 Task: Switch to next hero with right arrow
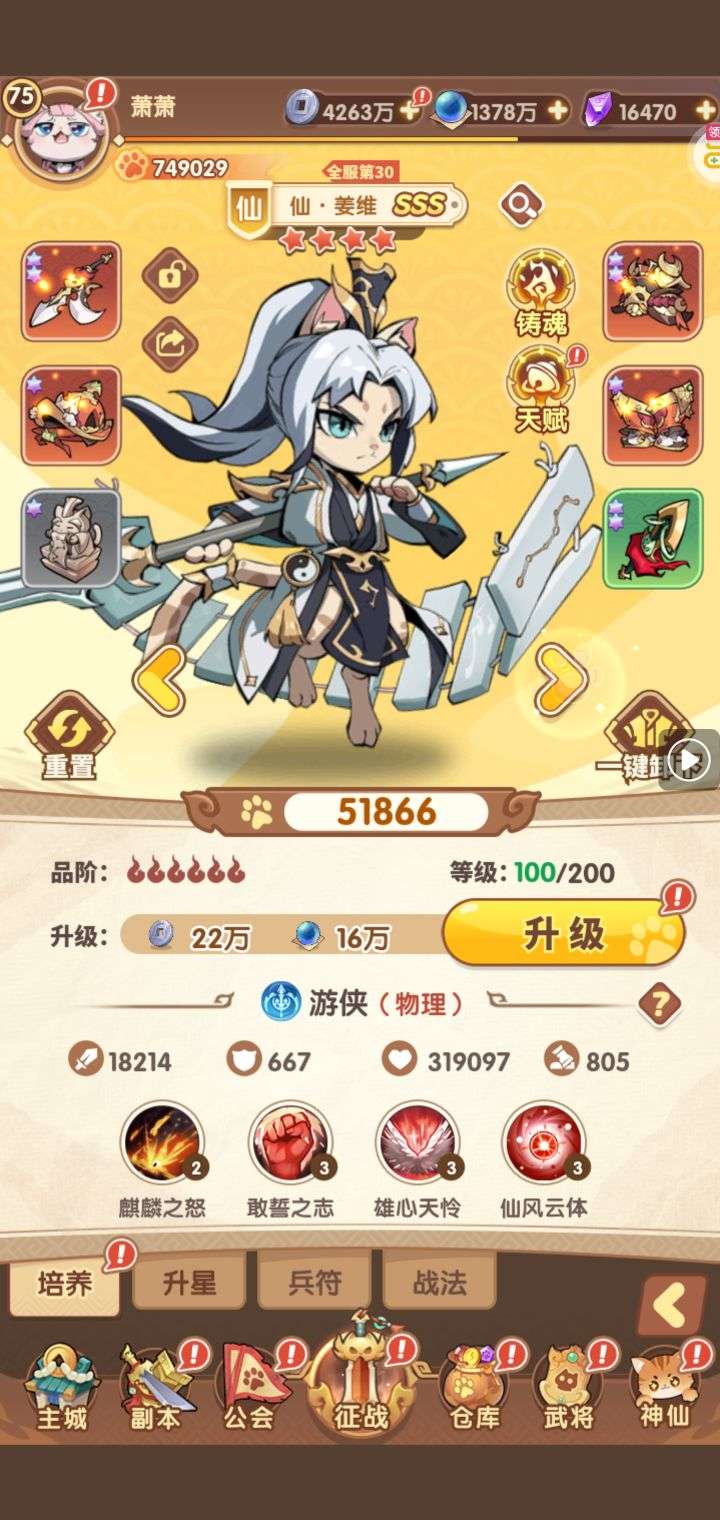pyautogui.click(x=561, y=679)
